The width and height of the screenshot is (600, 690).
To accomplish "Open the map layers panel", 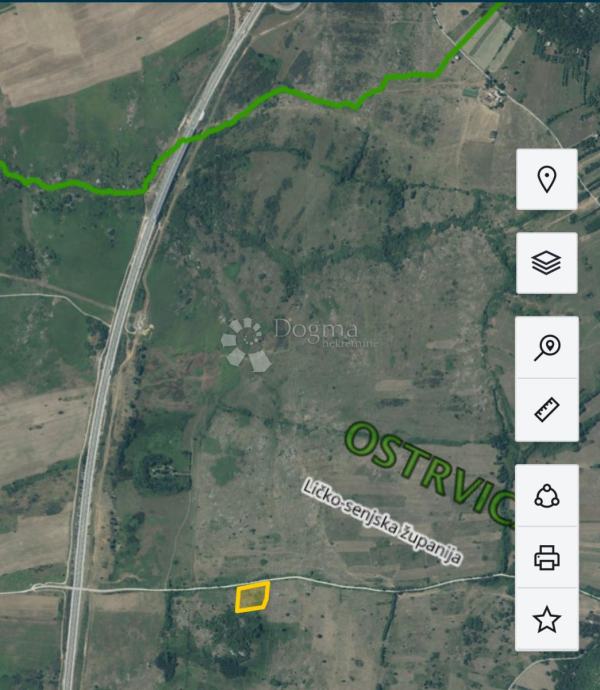I will 546,263.
